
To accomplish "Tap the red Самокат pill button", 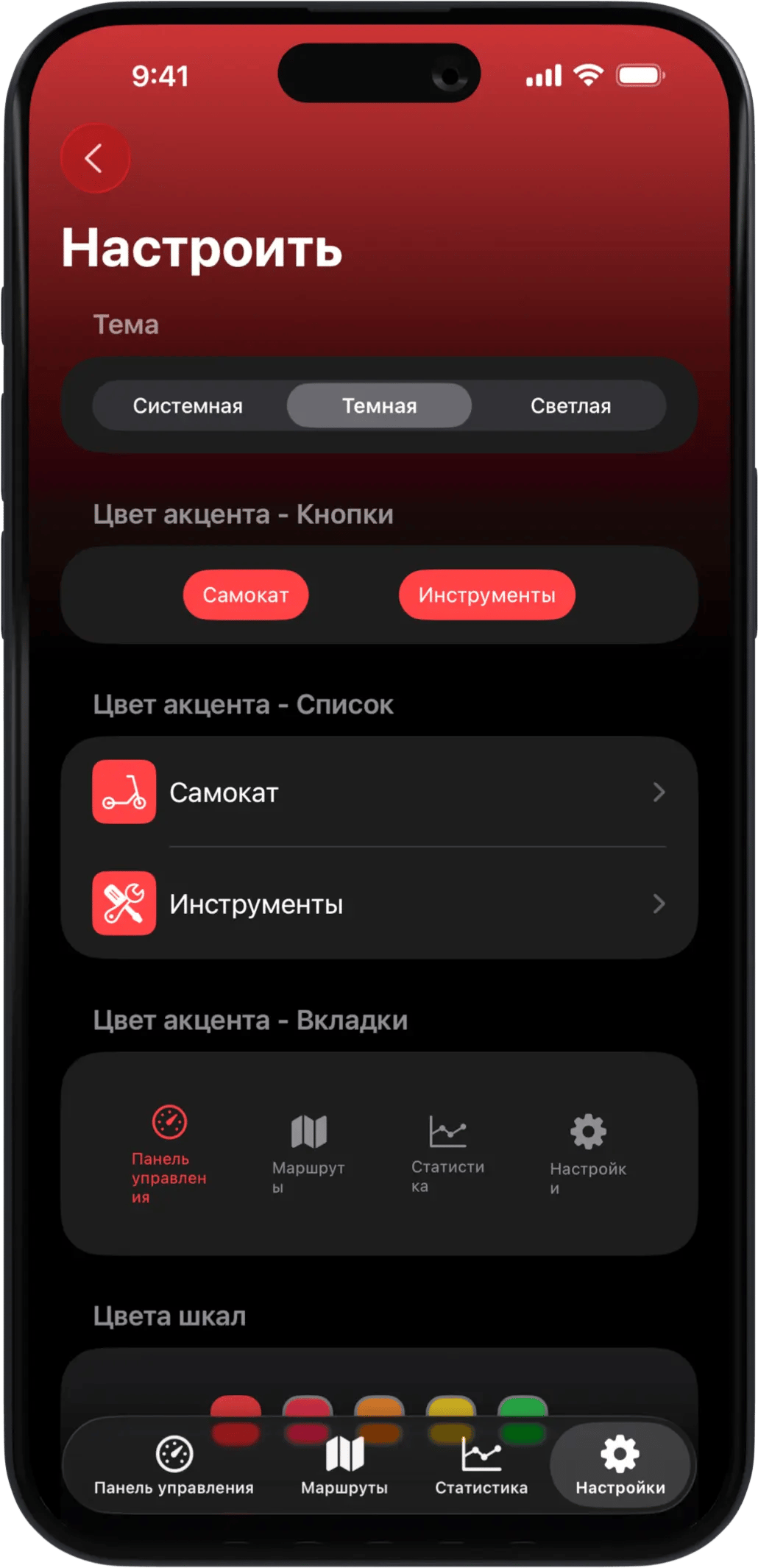I will 246,595.
